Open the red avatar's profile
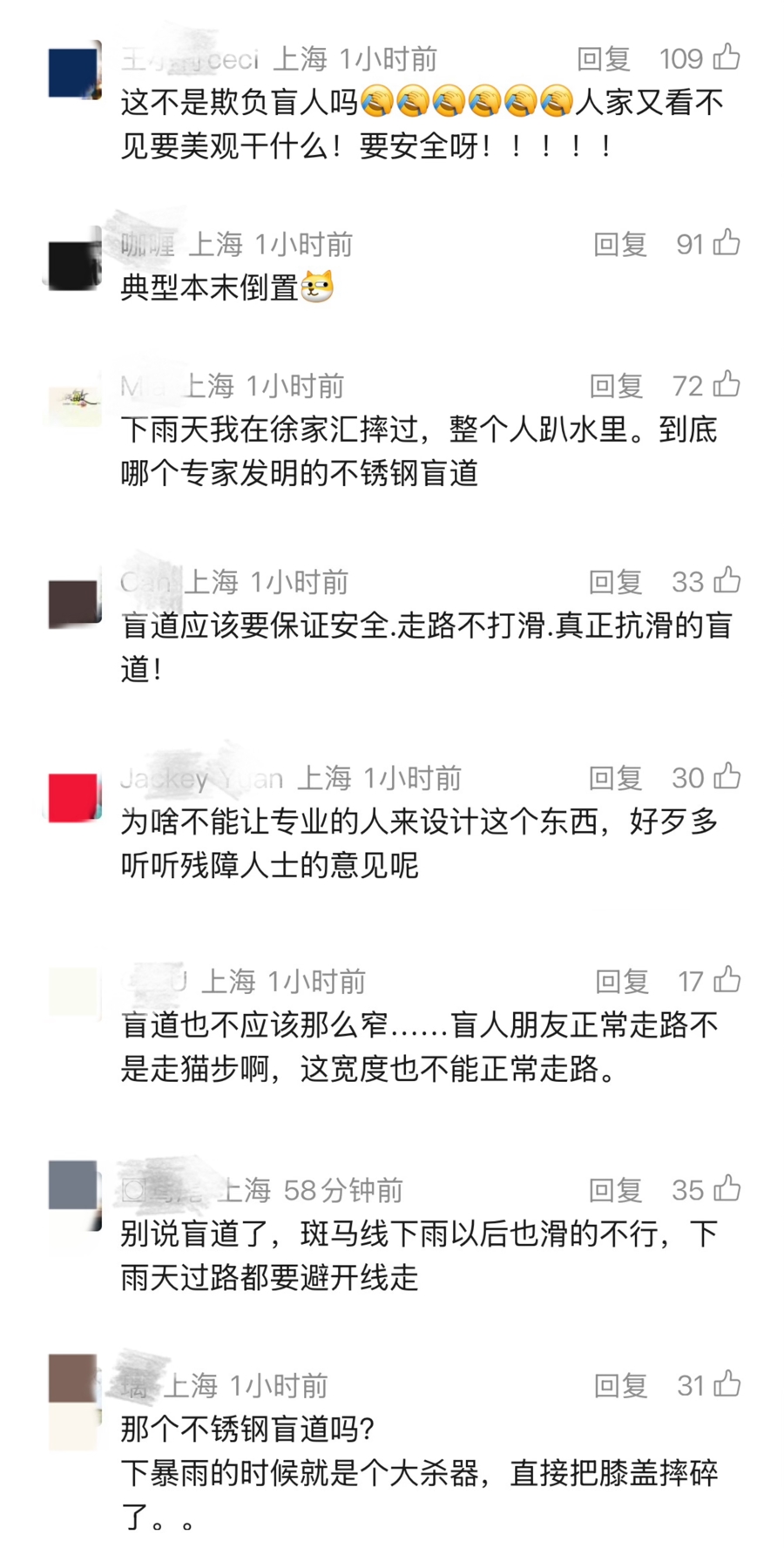 click(73, 797)
